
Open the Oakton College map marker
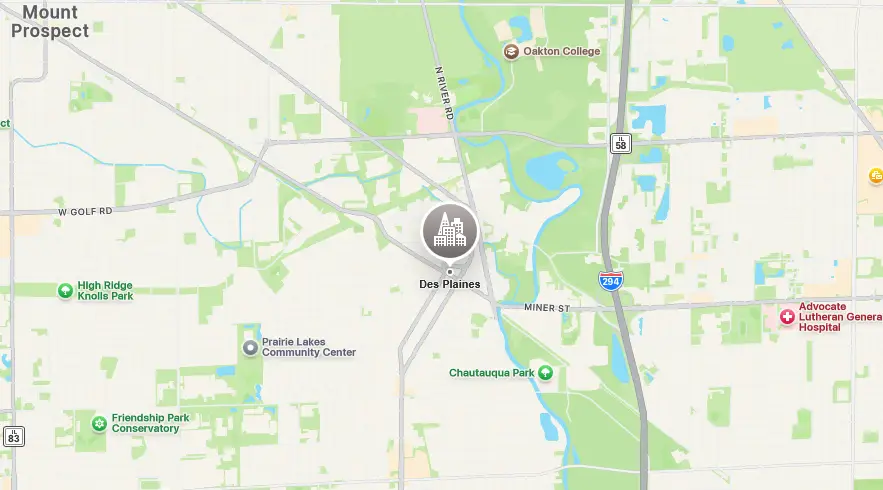(x=512, y=51)
